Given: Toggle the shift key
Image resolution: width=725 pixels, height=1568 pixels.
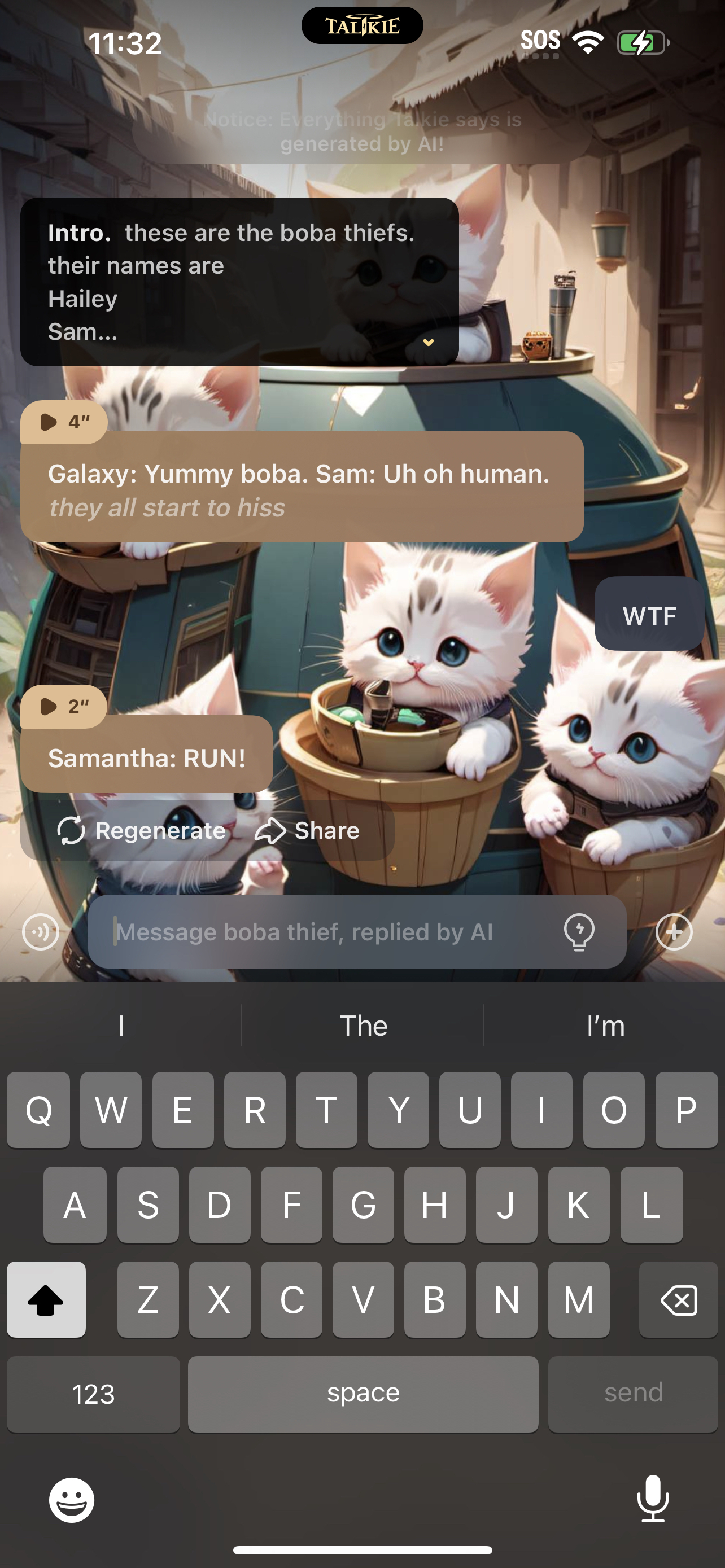Looking at the screenshot, I should (x=46, y=1300).
